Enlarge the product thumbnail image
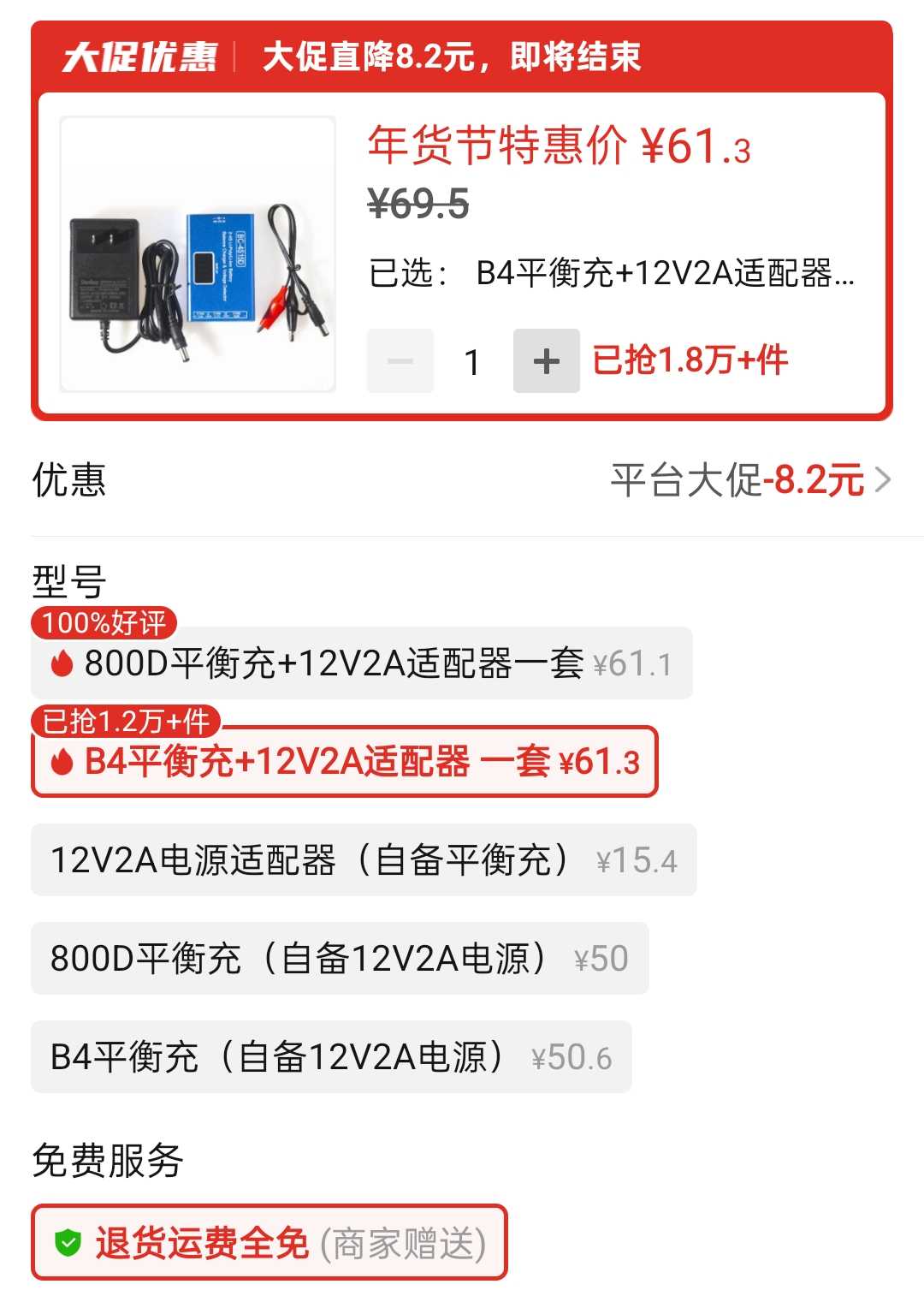Screen dimensions: 924x1302 (198, 254)
